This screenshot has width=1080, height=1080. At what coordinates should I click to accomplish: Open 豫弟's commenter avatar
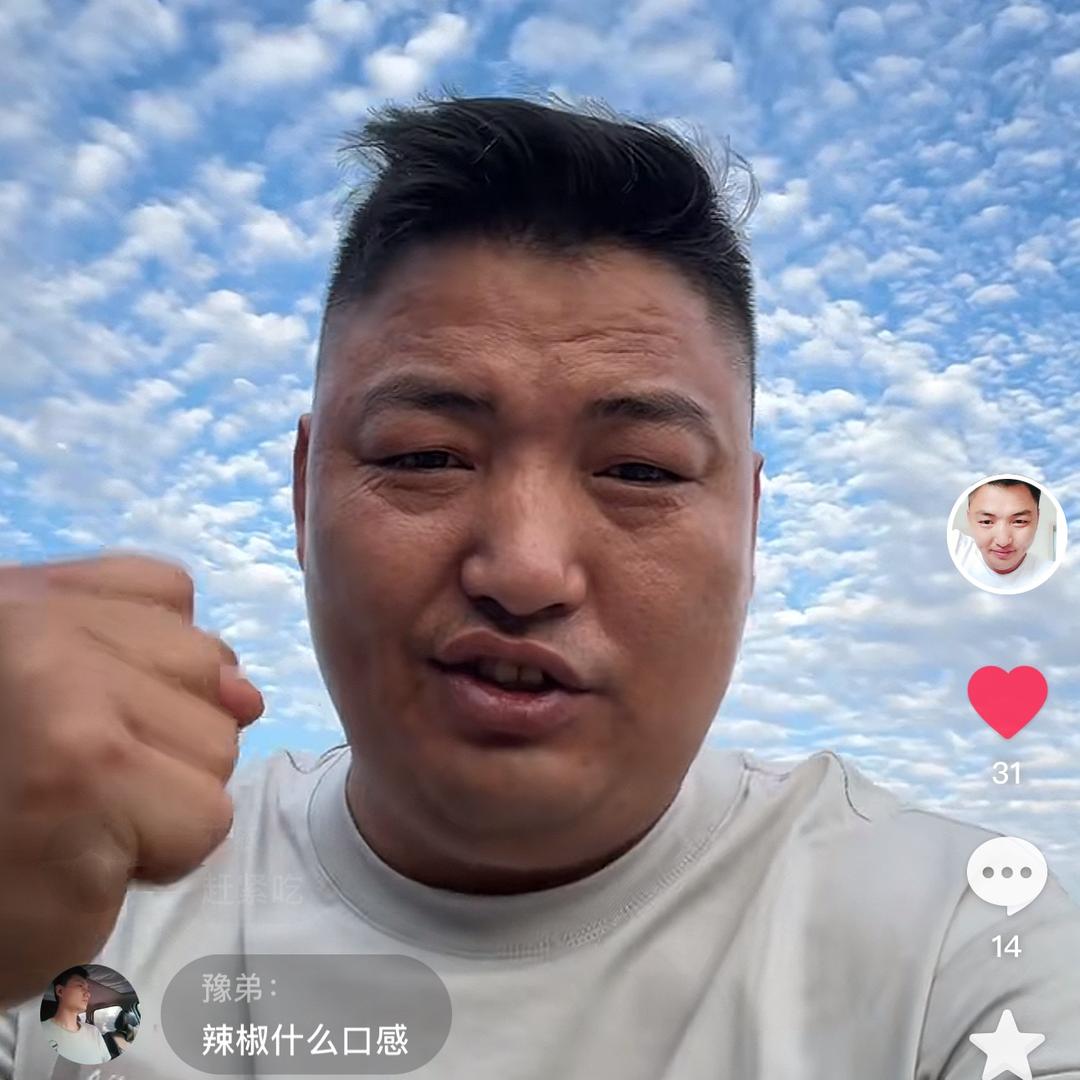coord(89,1014)
